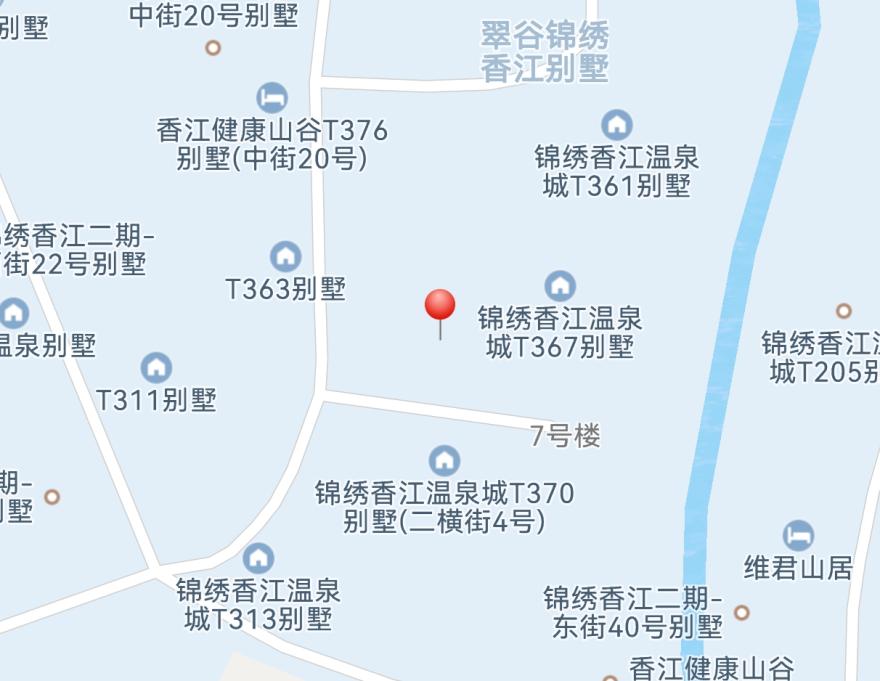Tap the red location pin

[440, 306]
